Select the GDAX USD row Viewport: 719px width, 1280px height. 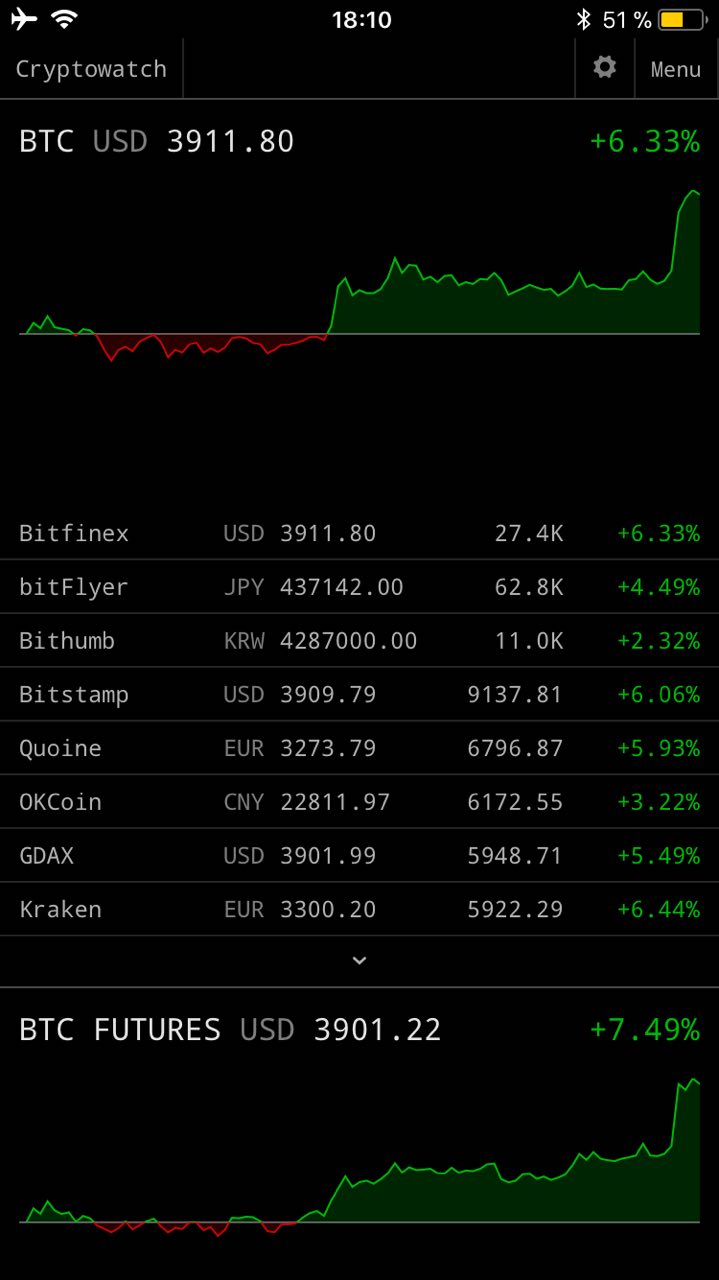coord(359,856)
